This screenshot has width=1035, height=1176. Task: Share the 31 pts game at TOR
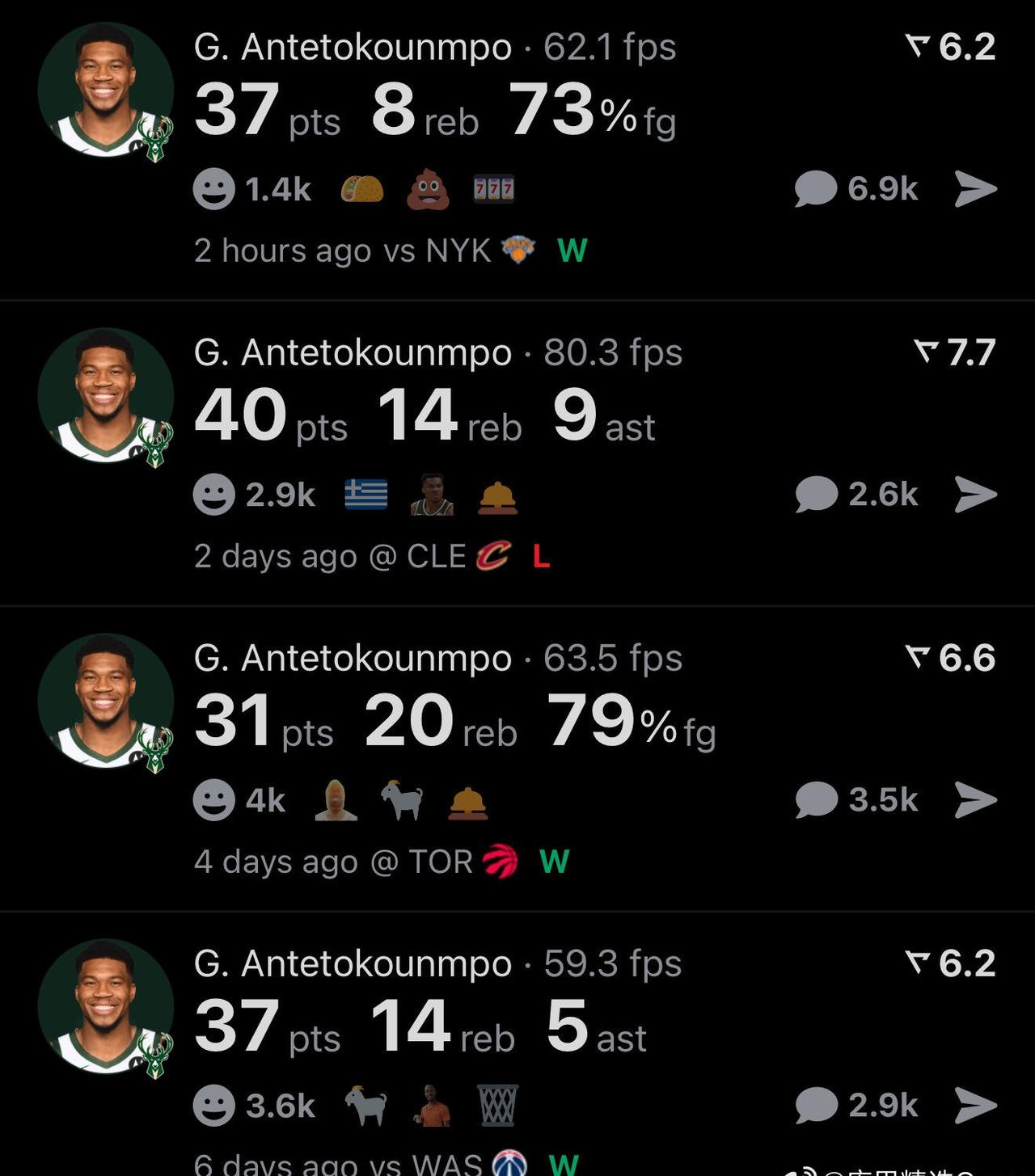975,800
